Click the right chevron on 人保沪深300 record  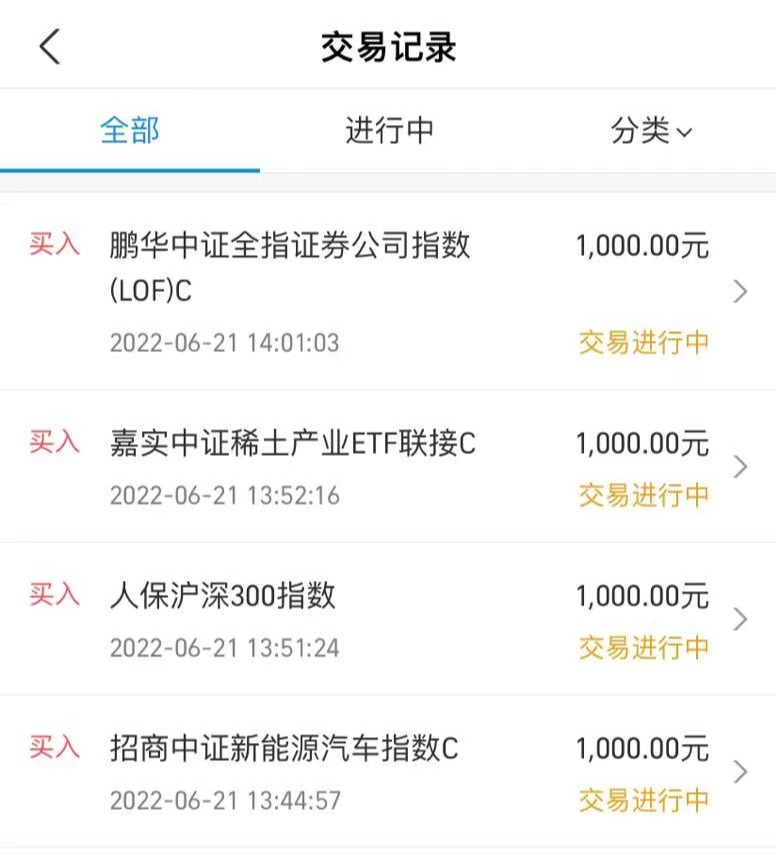pos(740,619)
